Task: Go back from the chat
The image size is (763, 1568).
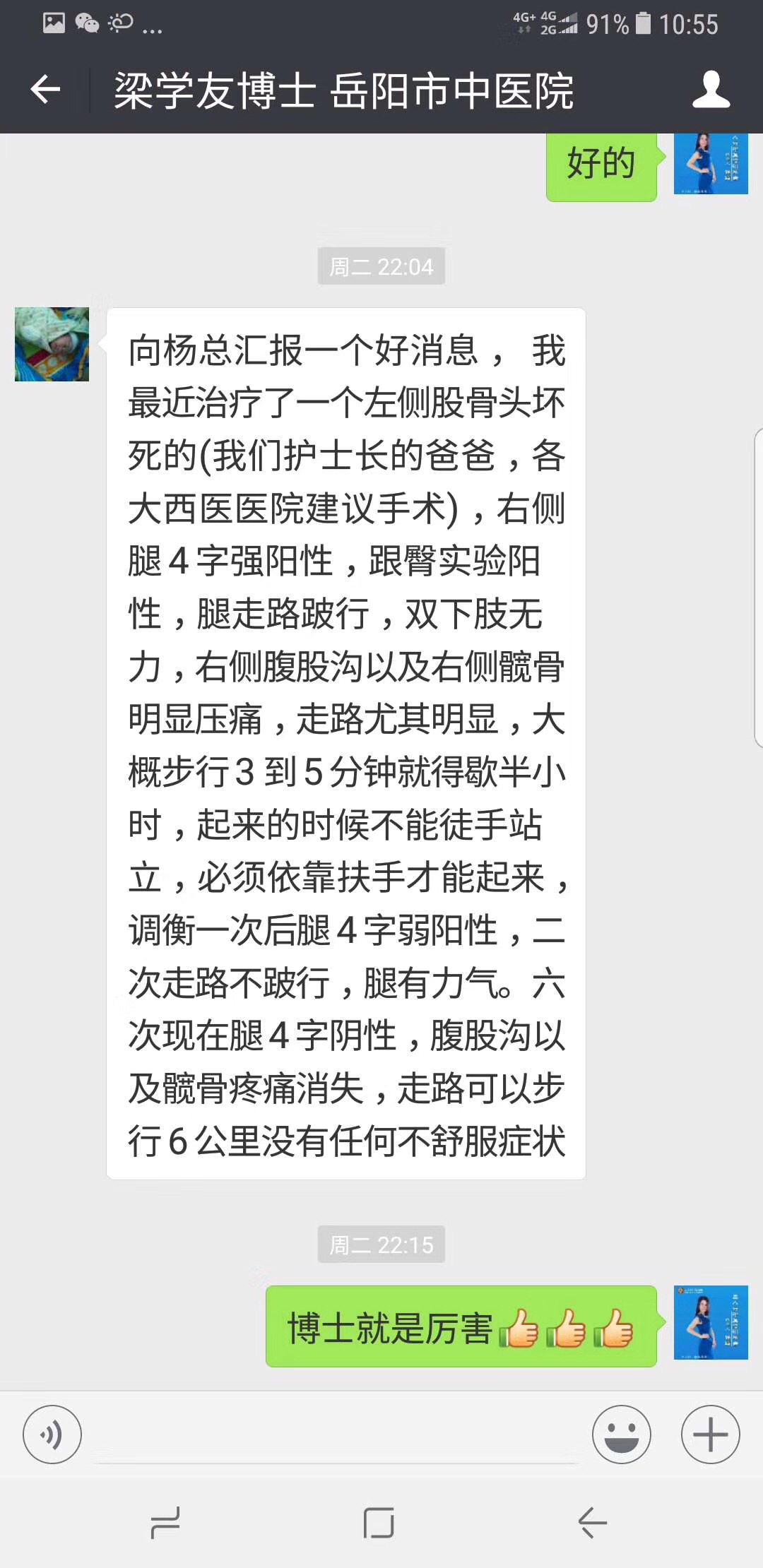Action: 46,90
